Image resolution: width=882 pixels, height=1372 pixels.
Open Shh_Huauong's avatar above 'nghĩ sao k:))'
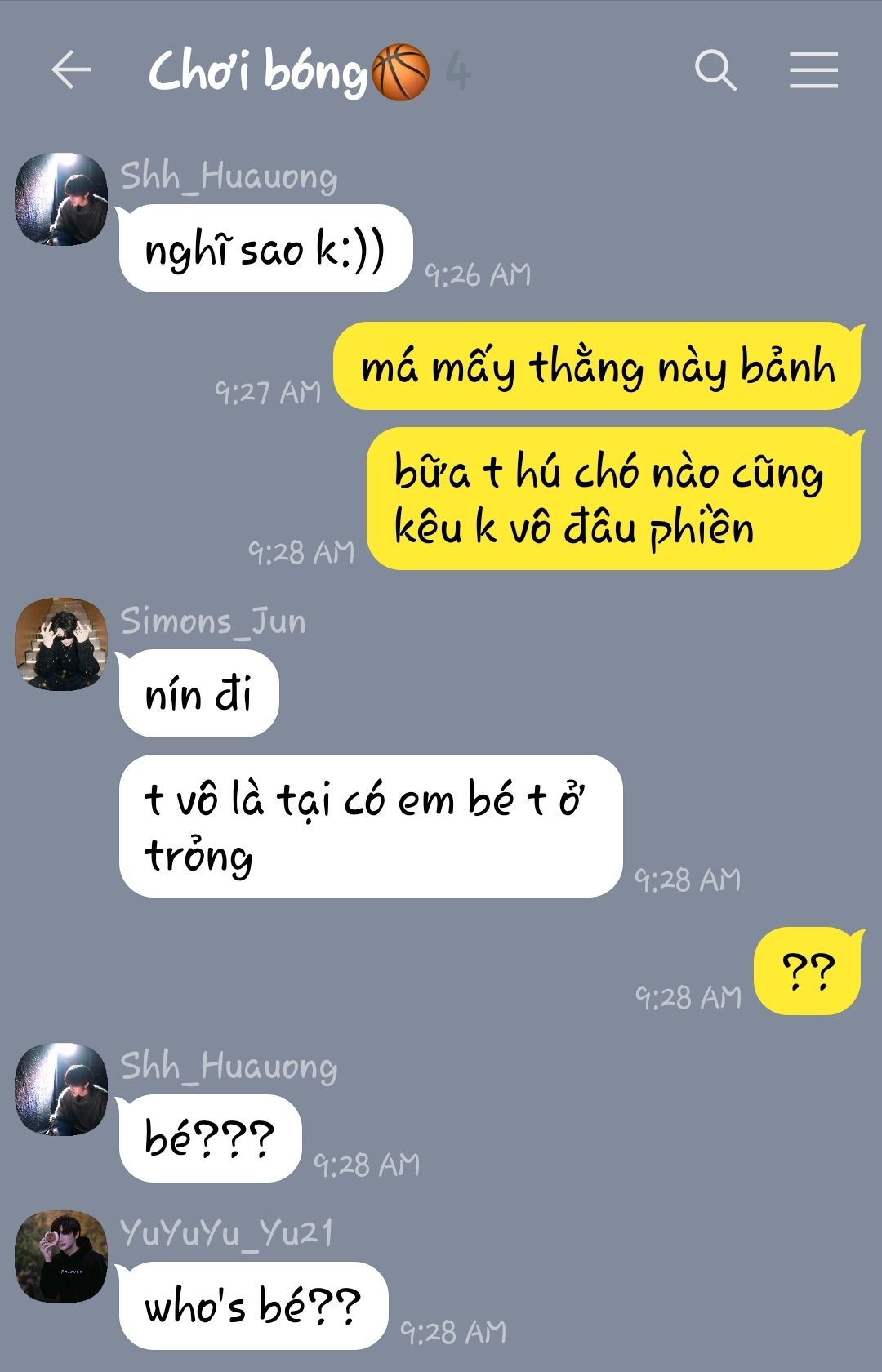coord(61,199)
